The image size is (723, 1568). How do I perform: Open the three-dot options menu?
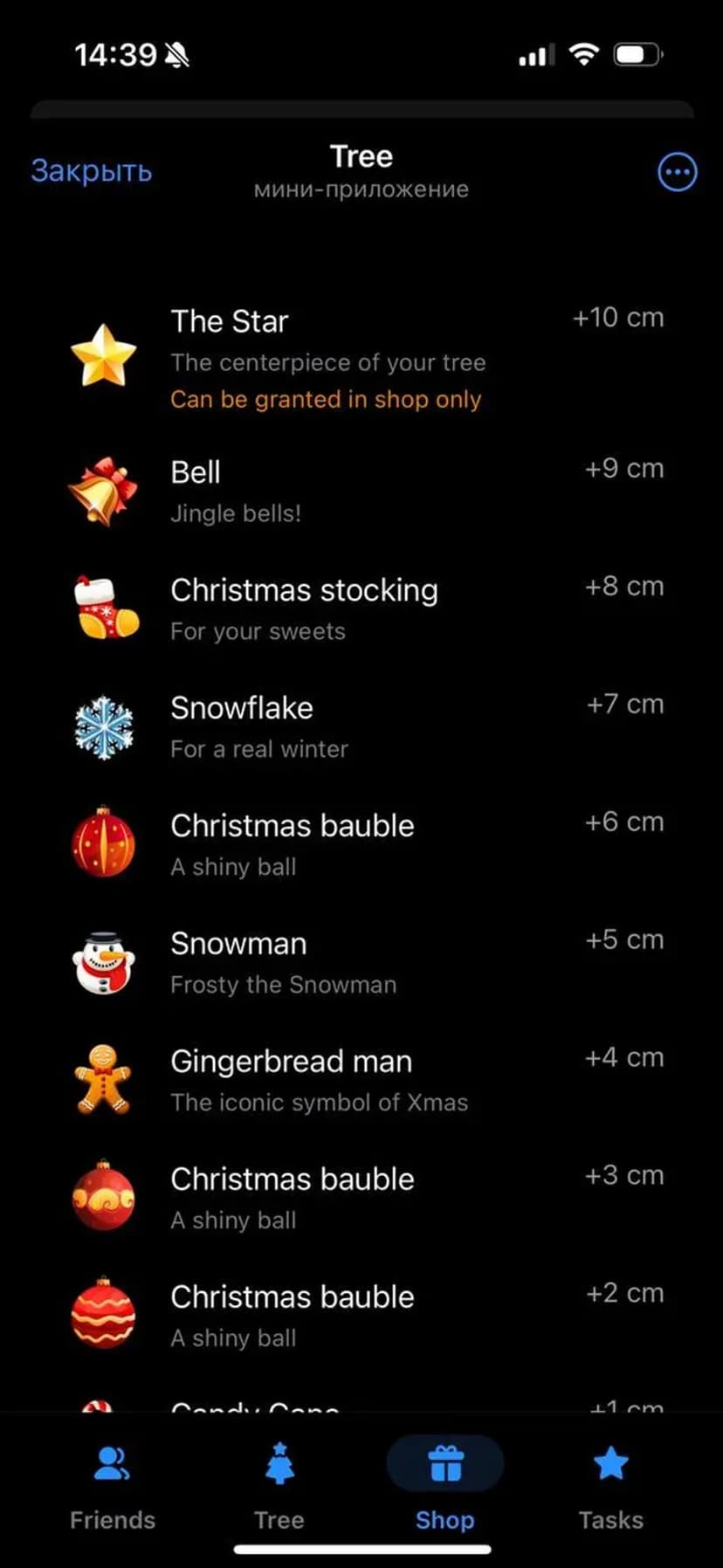[x=677, y=172]
